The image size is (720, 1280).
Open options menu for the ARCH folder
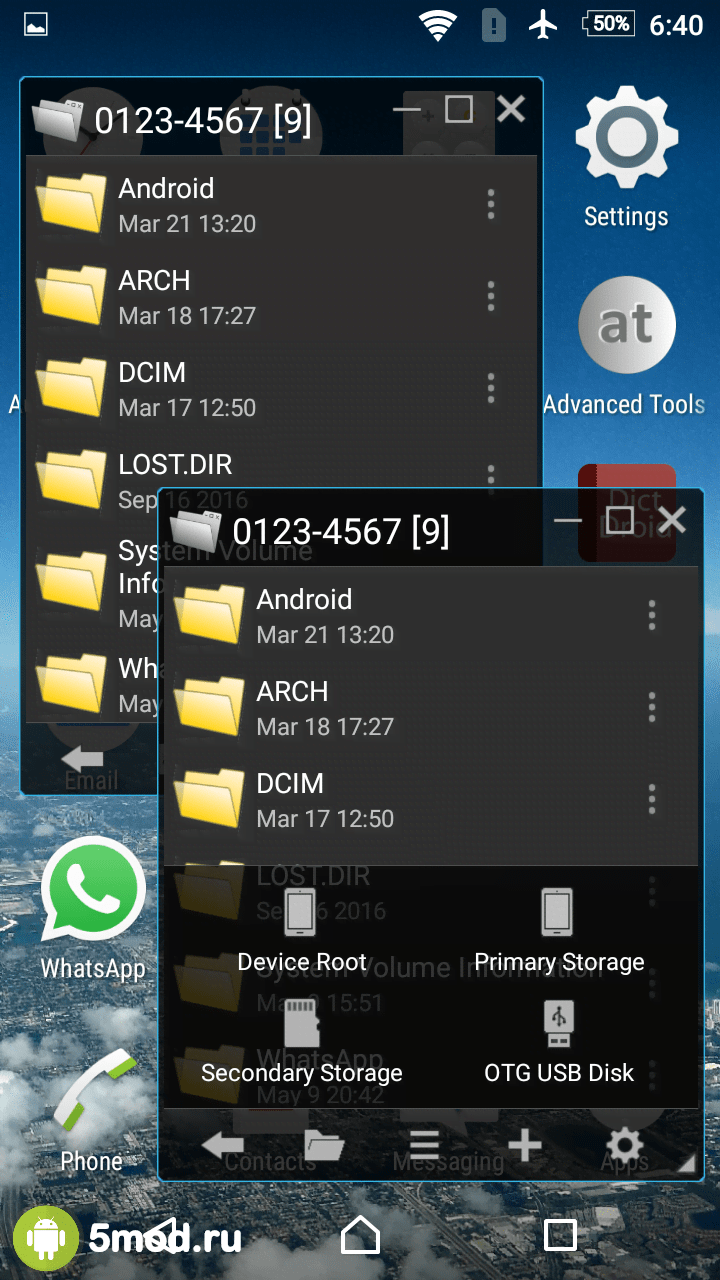[x=651, y=706]
